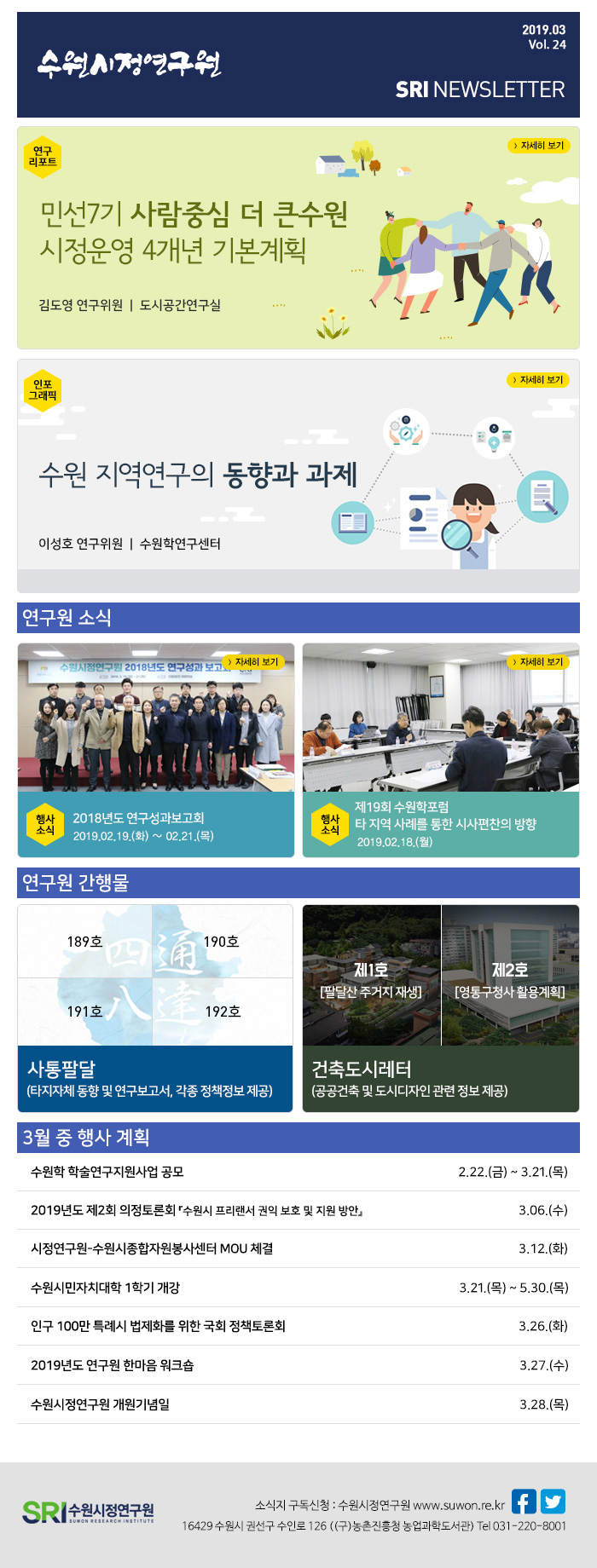View details of 2018년도 연구성과보고회 news
The image size is (597, 1568).
[x=252, y=662]
